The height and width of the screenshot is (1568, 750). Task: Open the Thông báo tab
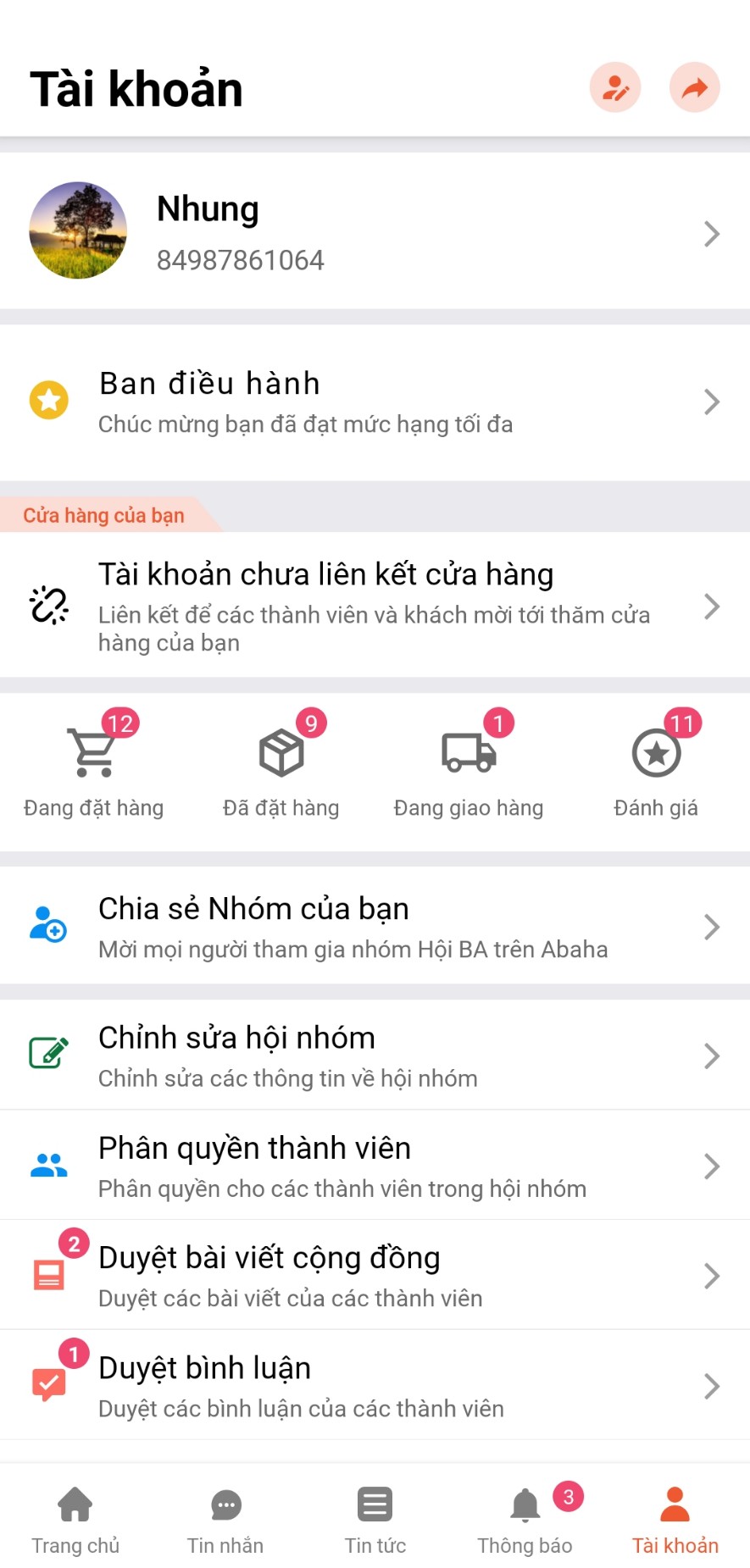(x=525, y=1520)
